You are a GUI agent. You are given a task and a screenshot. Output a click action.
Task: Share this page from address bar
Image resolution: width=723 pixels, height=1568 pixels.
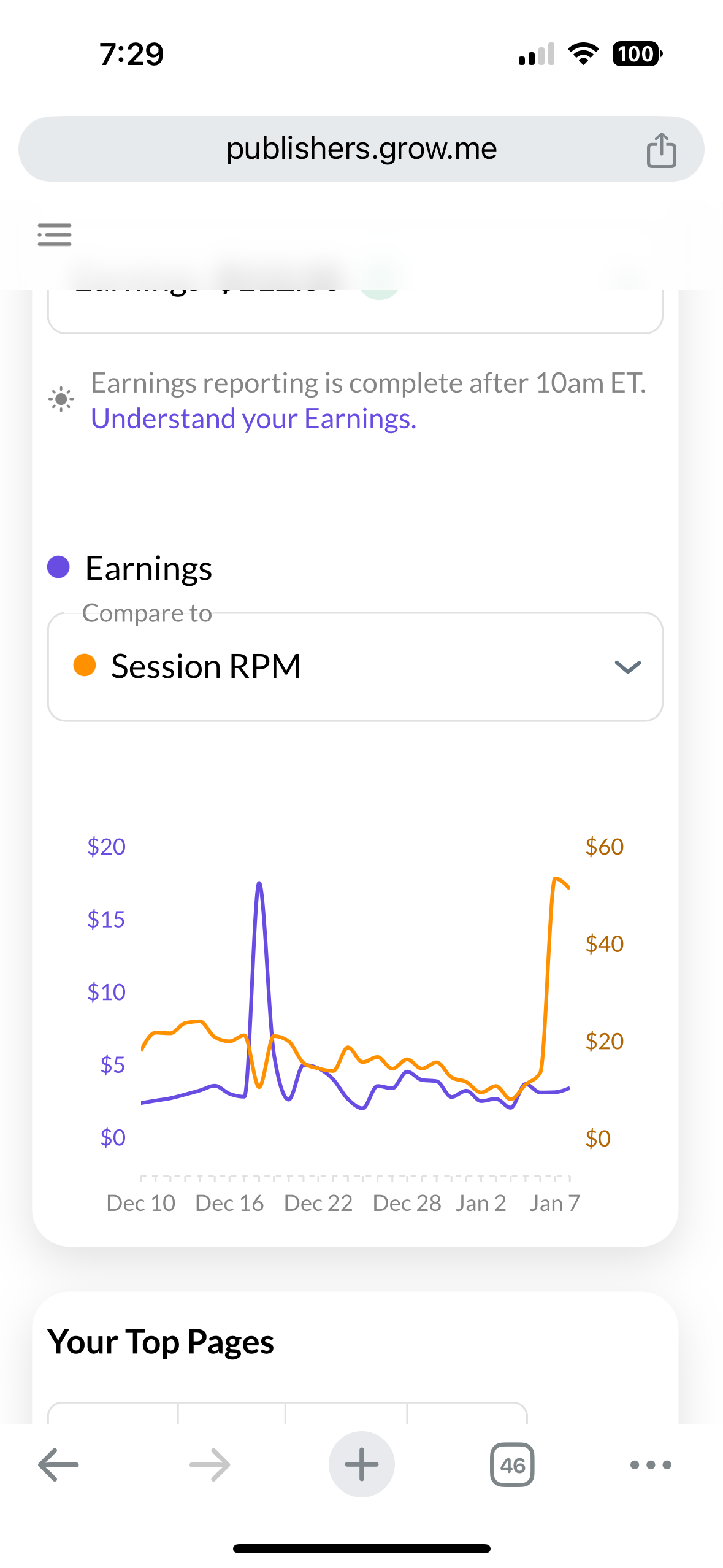click(661, 150)
